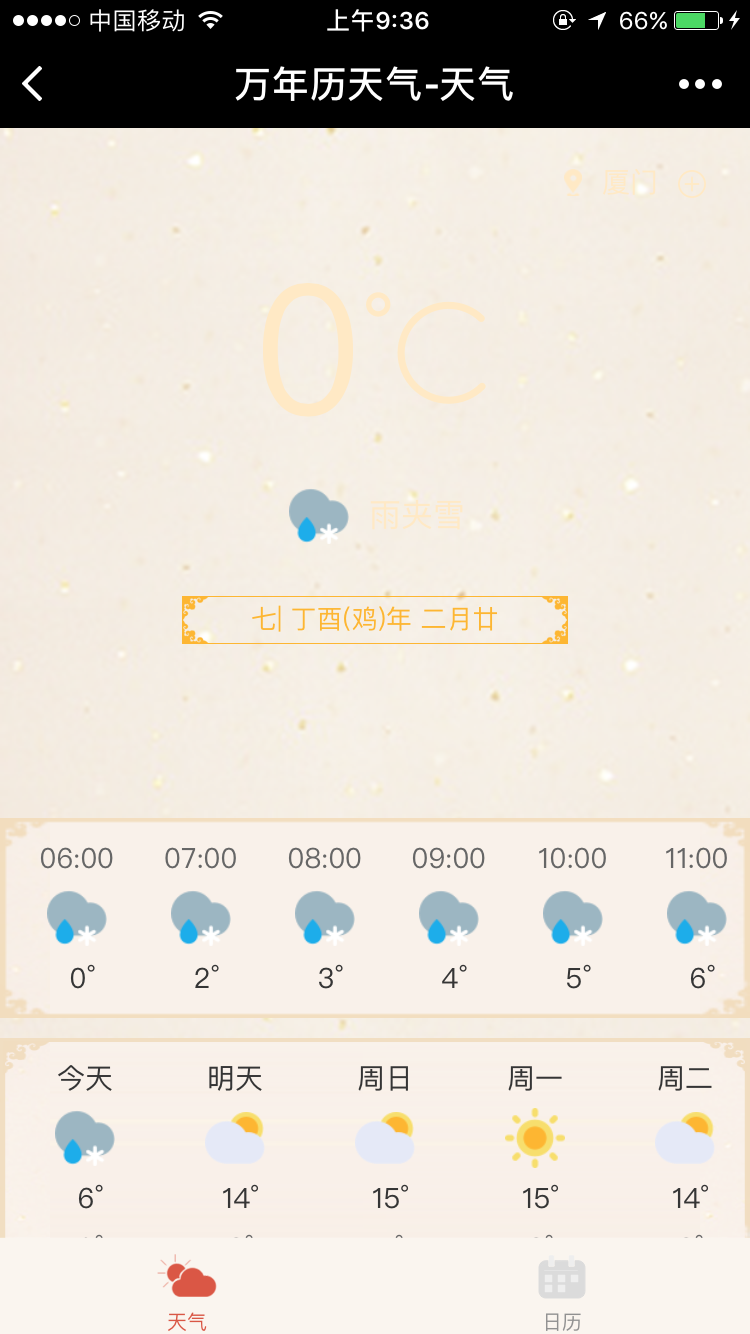Open the lunar date banner 丁酉(鸡)年
The height and width of the screenshot is (1334, 750).
(x=375, y=619)
